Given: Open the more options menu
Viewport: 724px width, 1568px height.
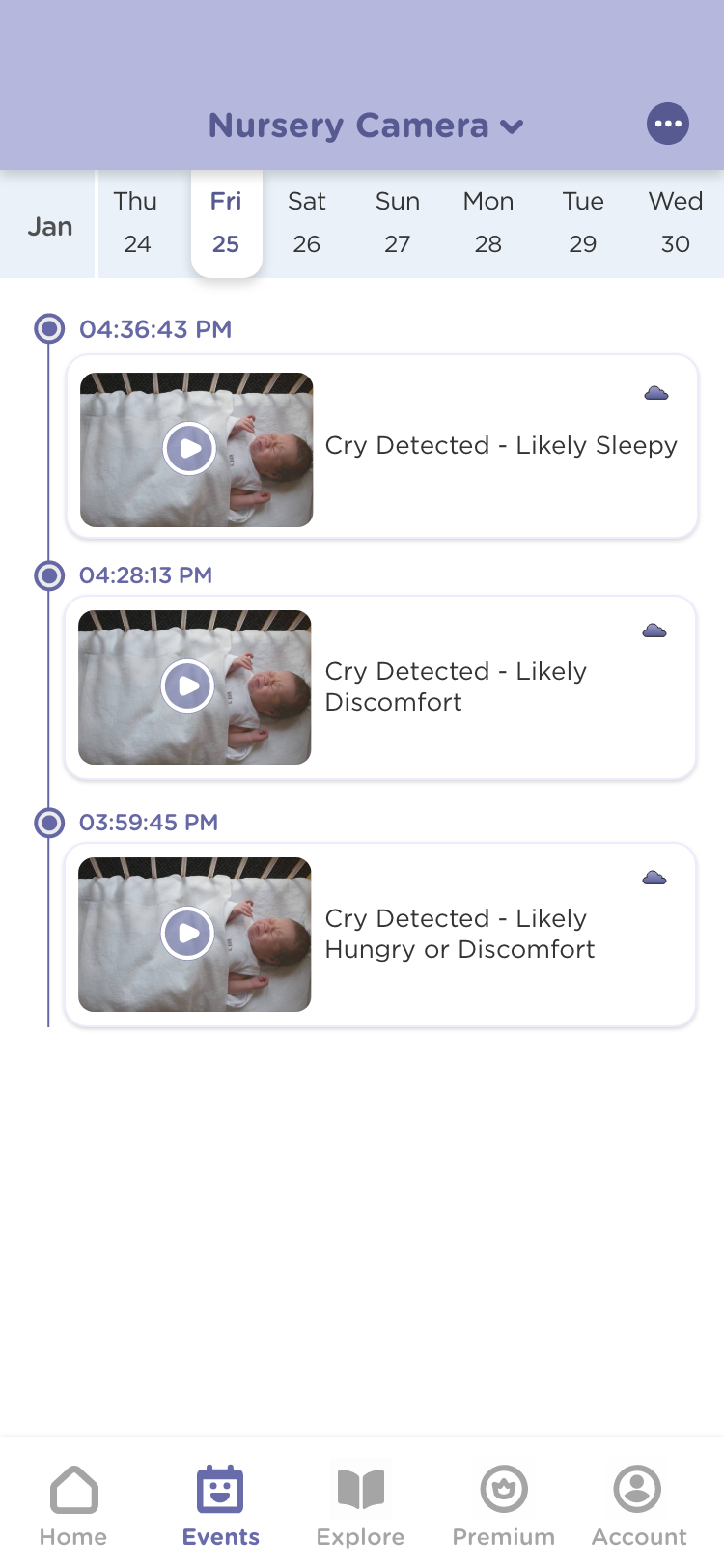Looking at the screenshot, I should [667, 124].
